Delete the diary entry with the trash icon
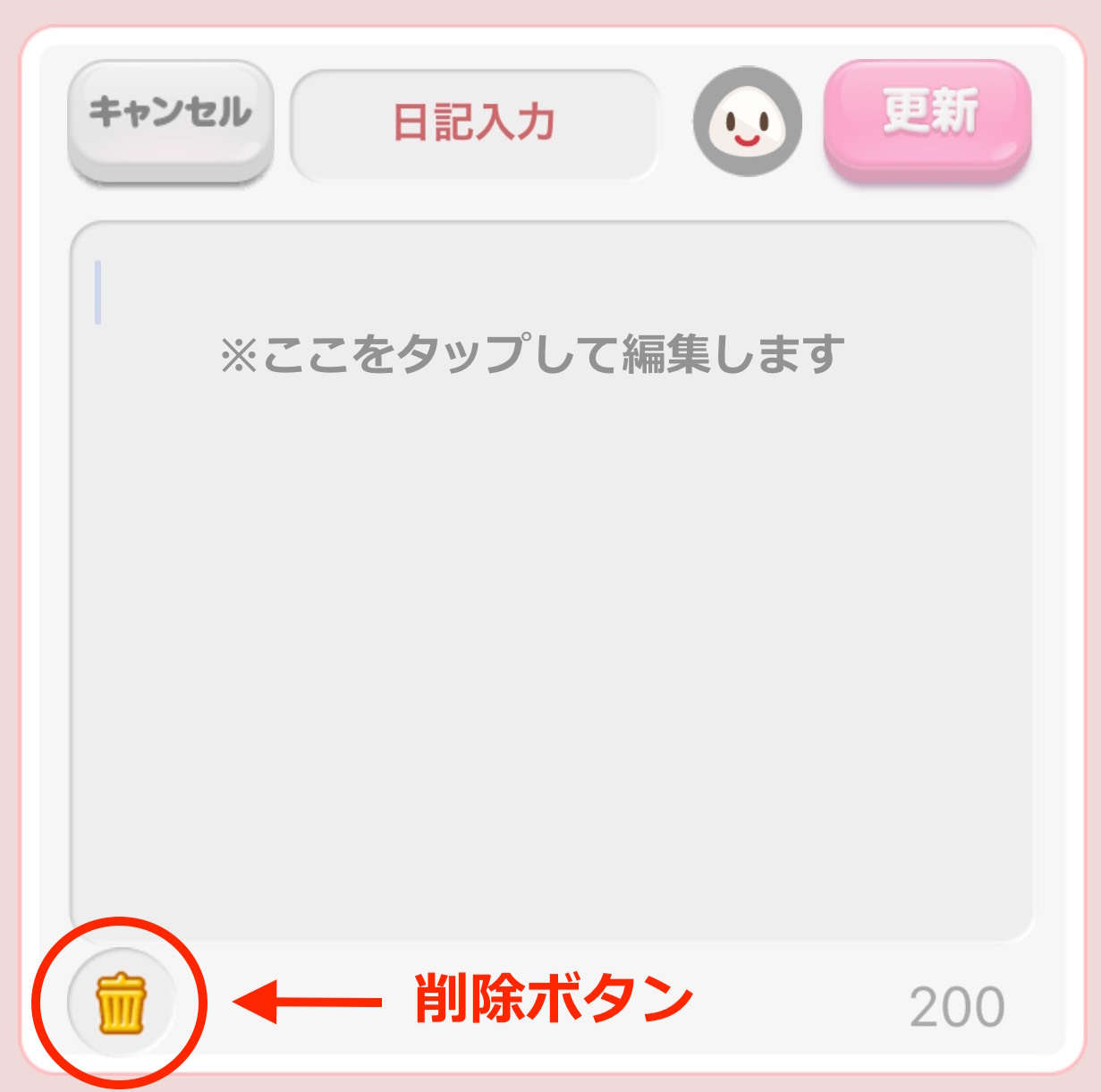The image size is (1101, 1092). pos(121,1003)
